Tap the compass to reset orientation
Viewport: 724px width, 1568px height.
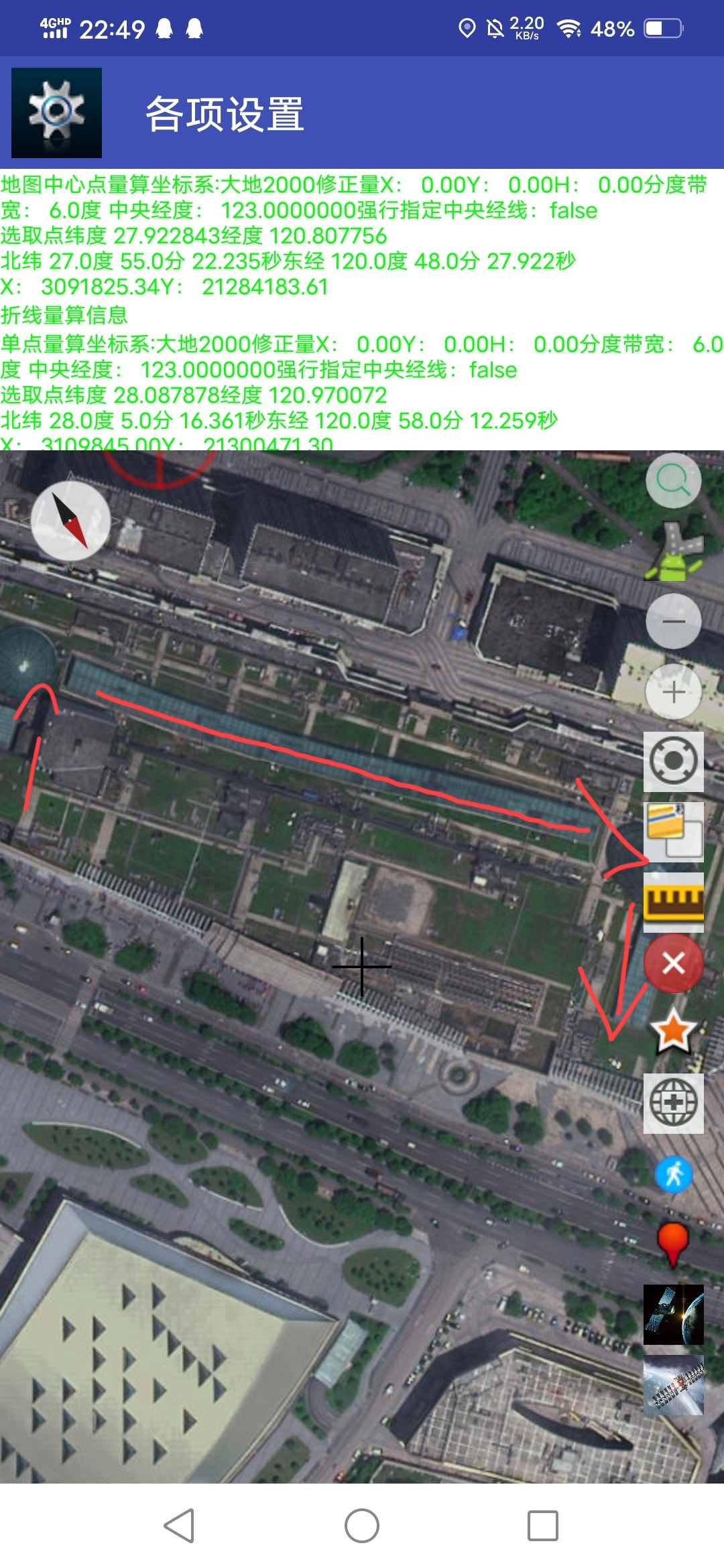pos(70,521)
